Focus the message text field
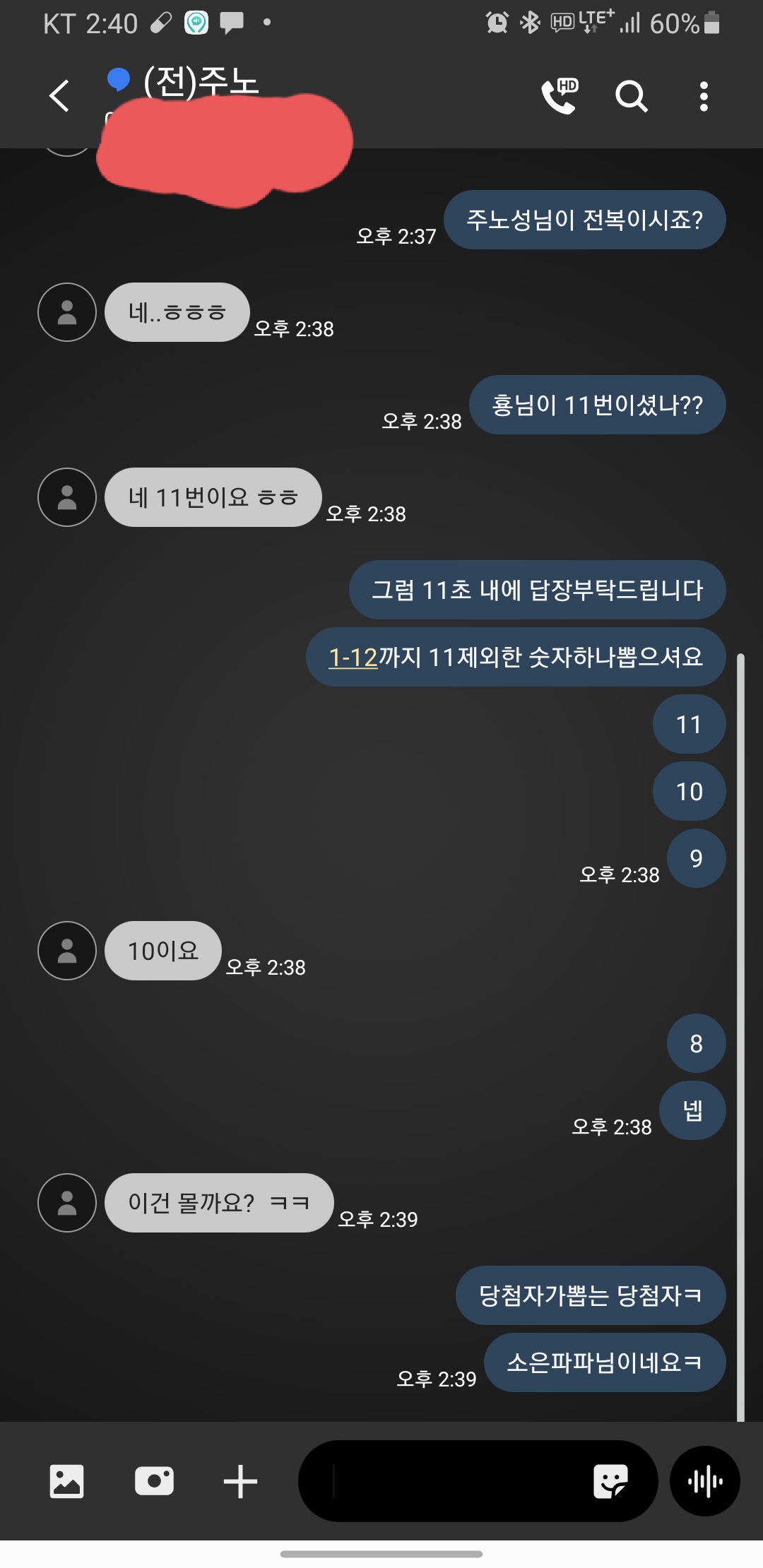This screenshot has height=1568, width=763. 452,1481
